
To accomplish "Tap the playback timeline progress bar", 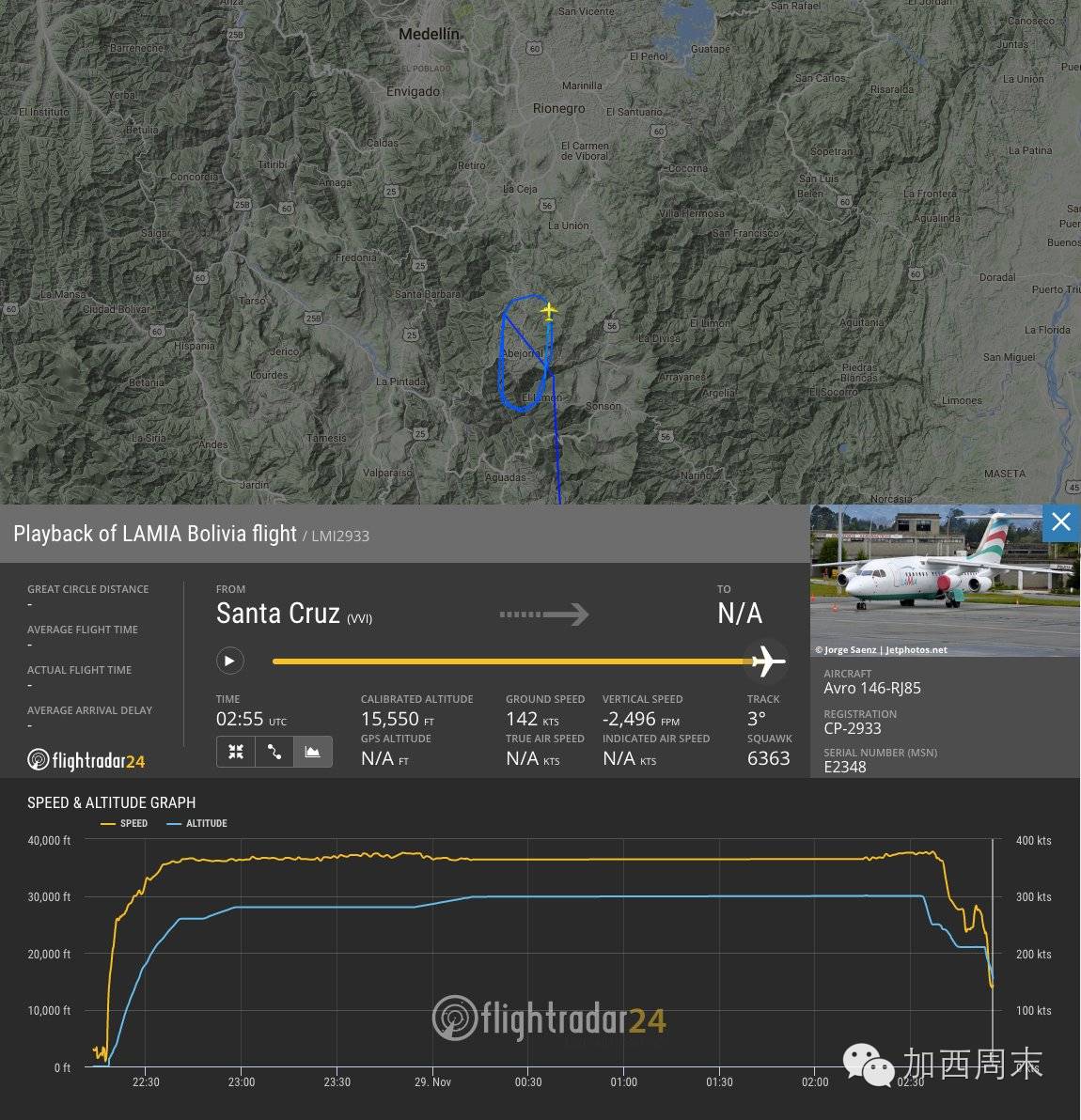I will click(x=508, y=661).
